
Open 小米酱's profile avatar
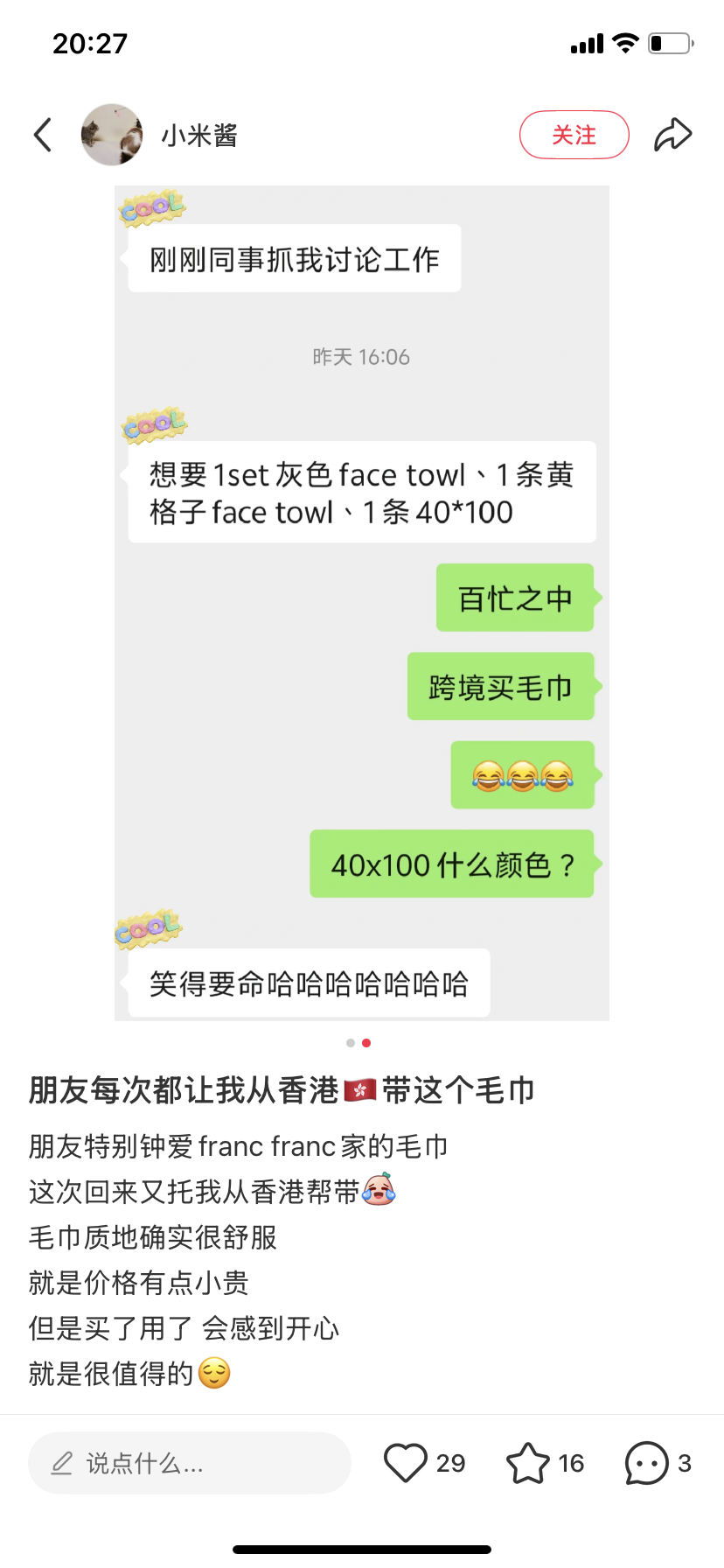point(112,135)
